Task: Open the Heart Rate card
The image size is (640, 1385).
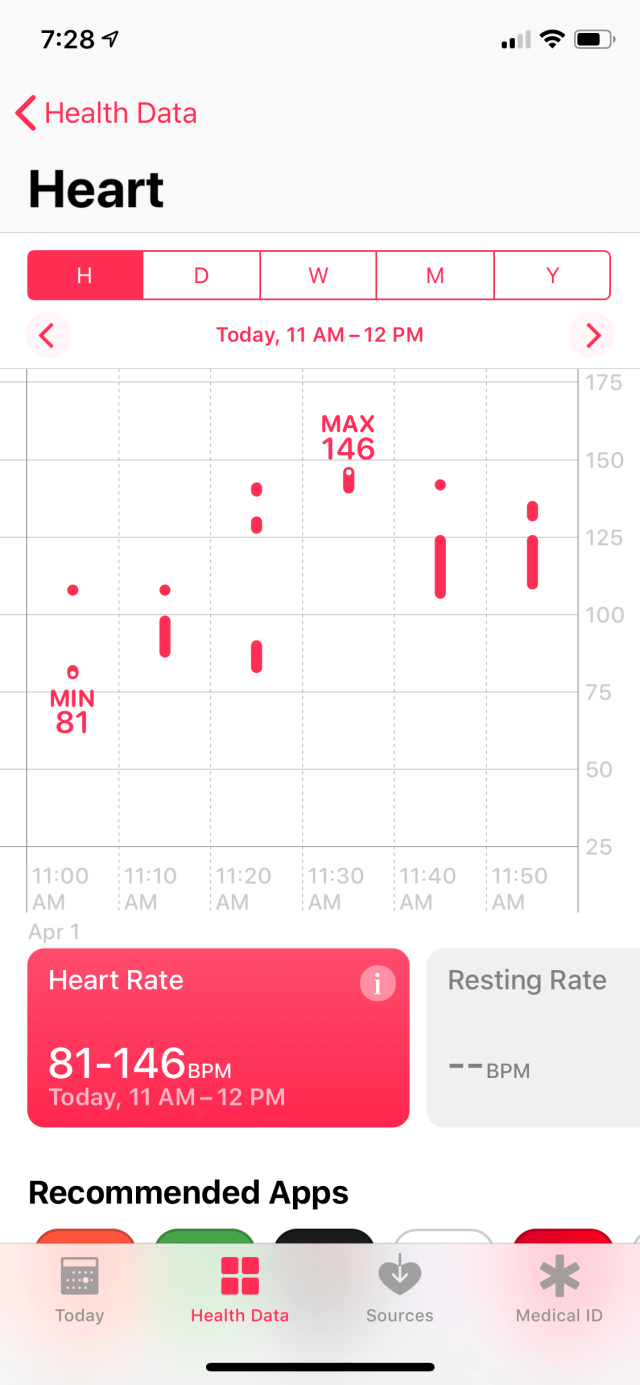Action: pos(200,1050)
